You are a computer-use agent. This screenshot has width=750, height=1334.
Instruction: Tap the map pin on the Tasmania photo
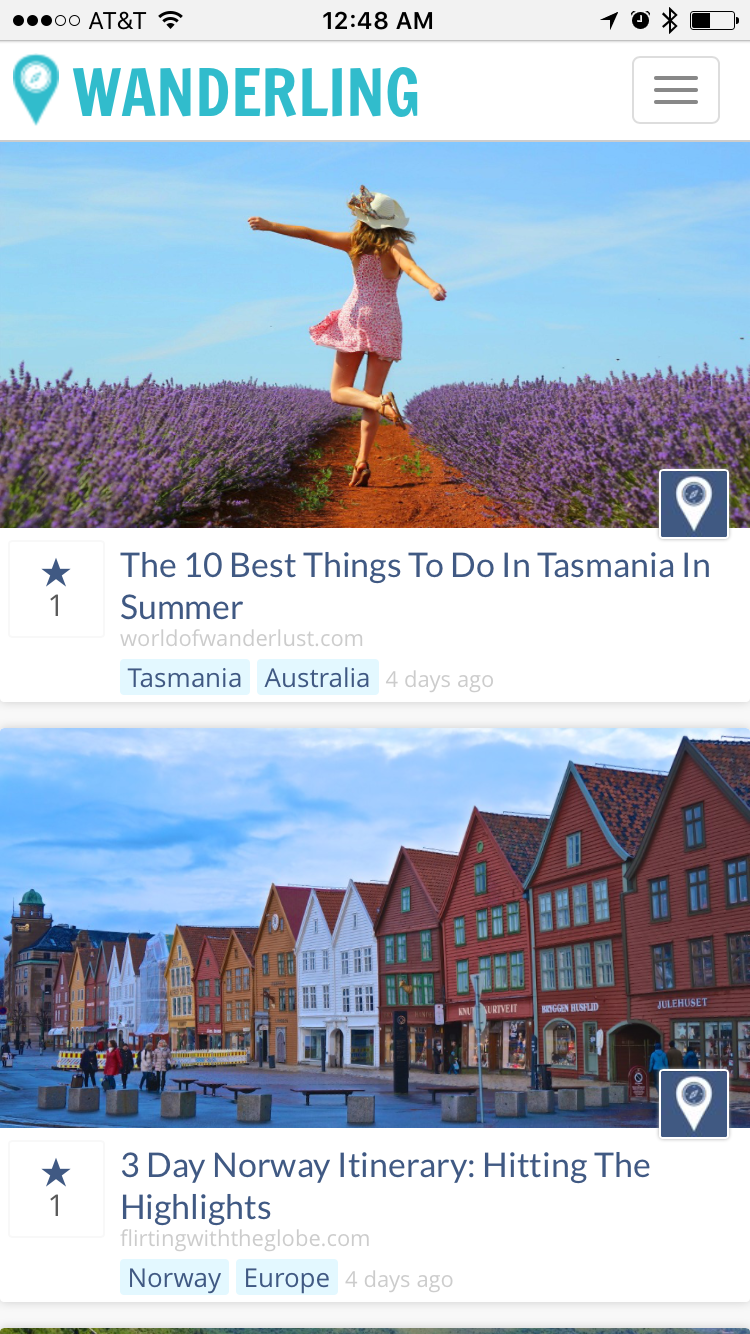pyautogui.click(x=694, y=503)
